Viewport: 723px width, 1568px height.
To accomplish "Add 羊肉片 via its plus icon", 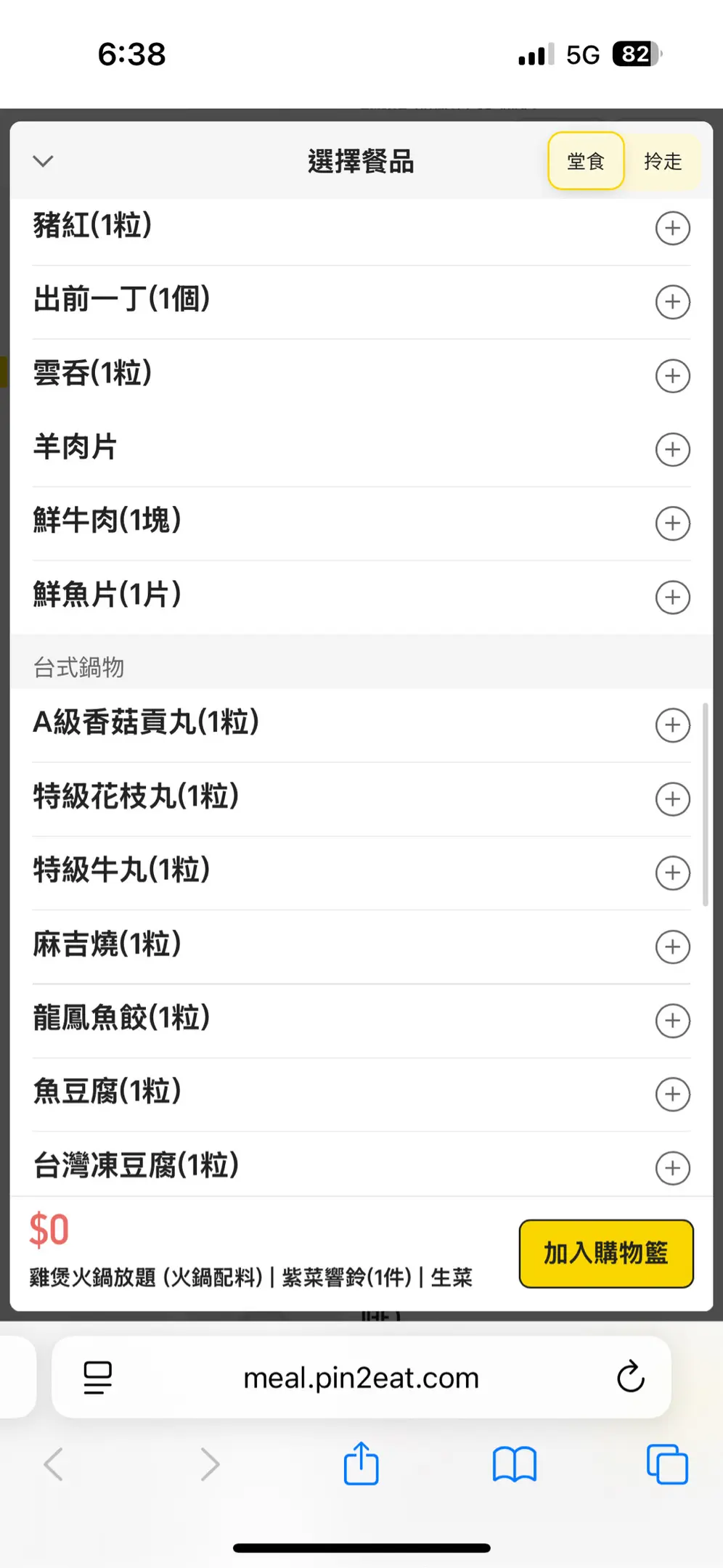I will (672, 449).
